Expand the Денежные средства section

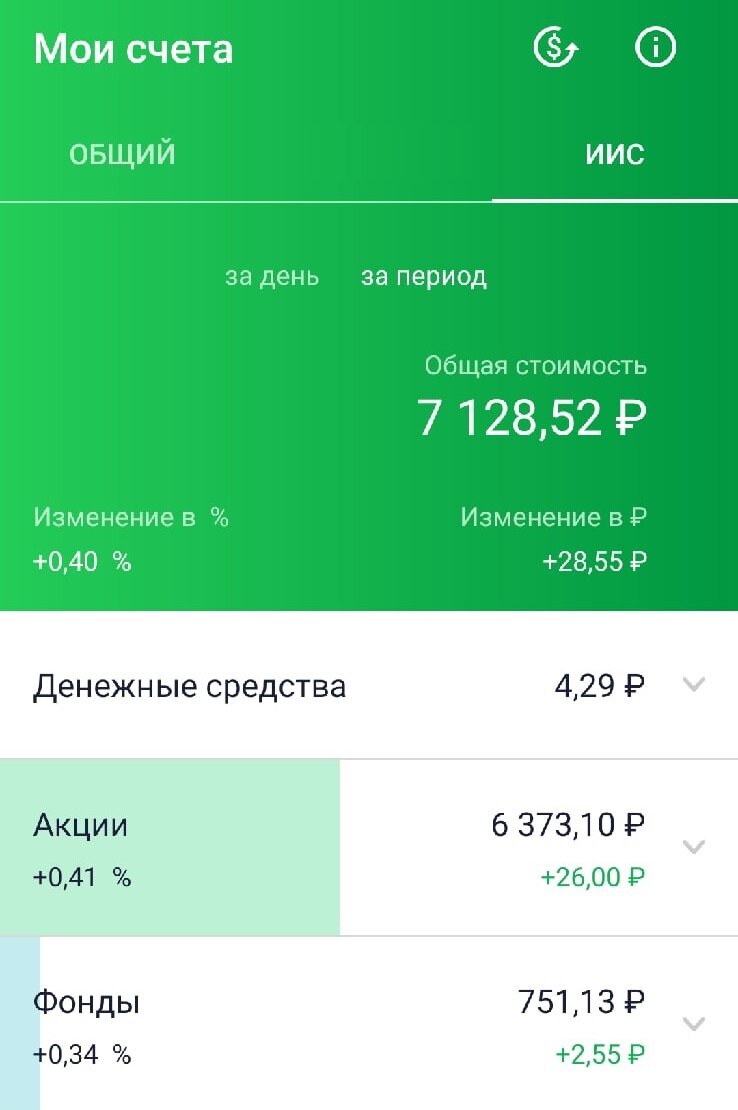pyautogui.click(x=693, y=685)
